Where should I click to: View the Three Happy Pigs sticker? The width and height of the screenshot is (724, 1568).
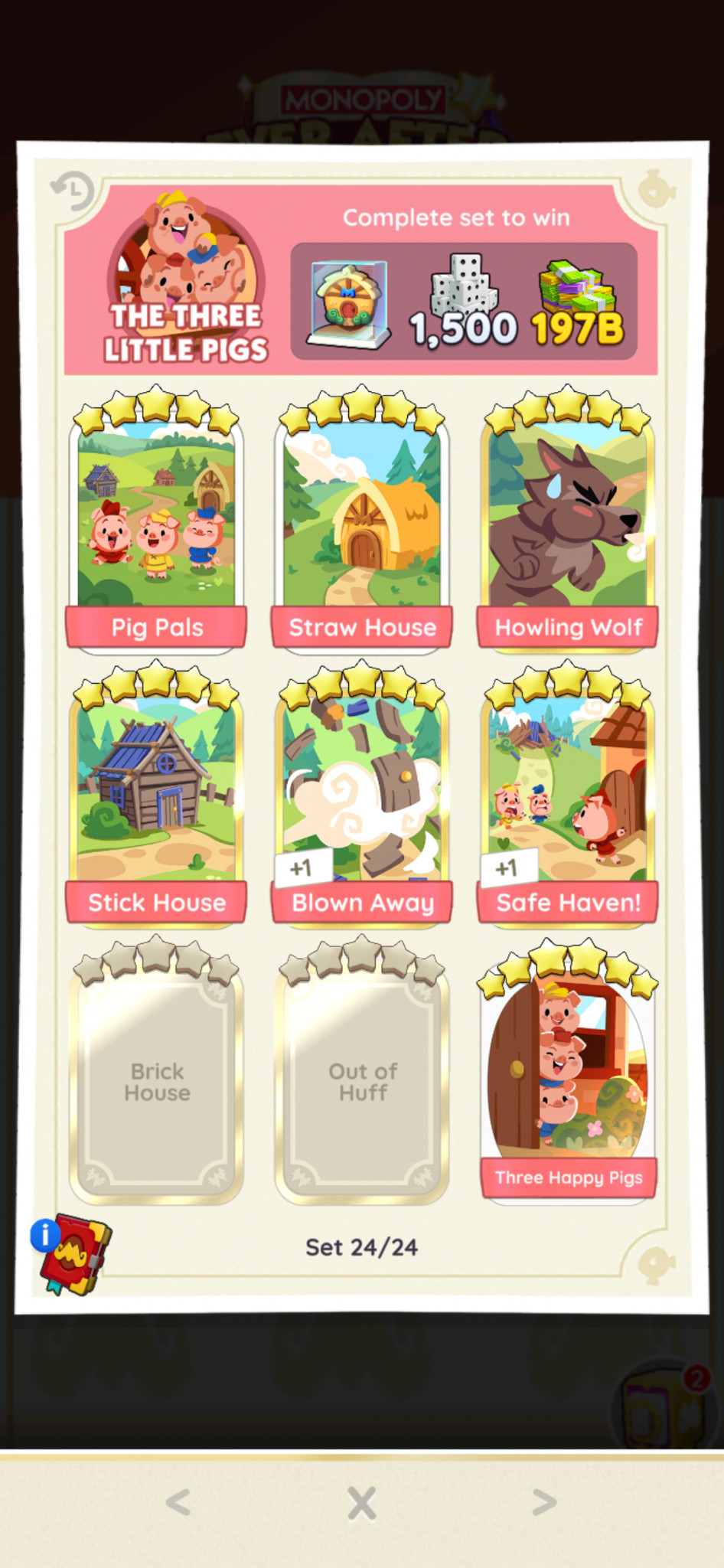pyautogui.click(x=568, y=1070)
